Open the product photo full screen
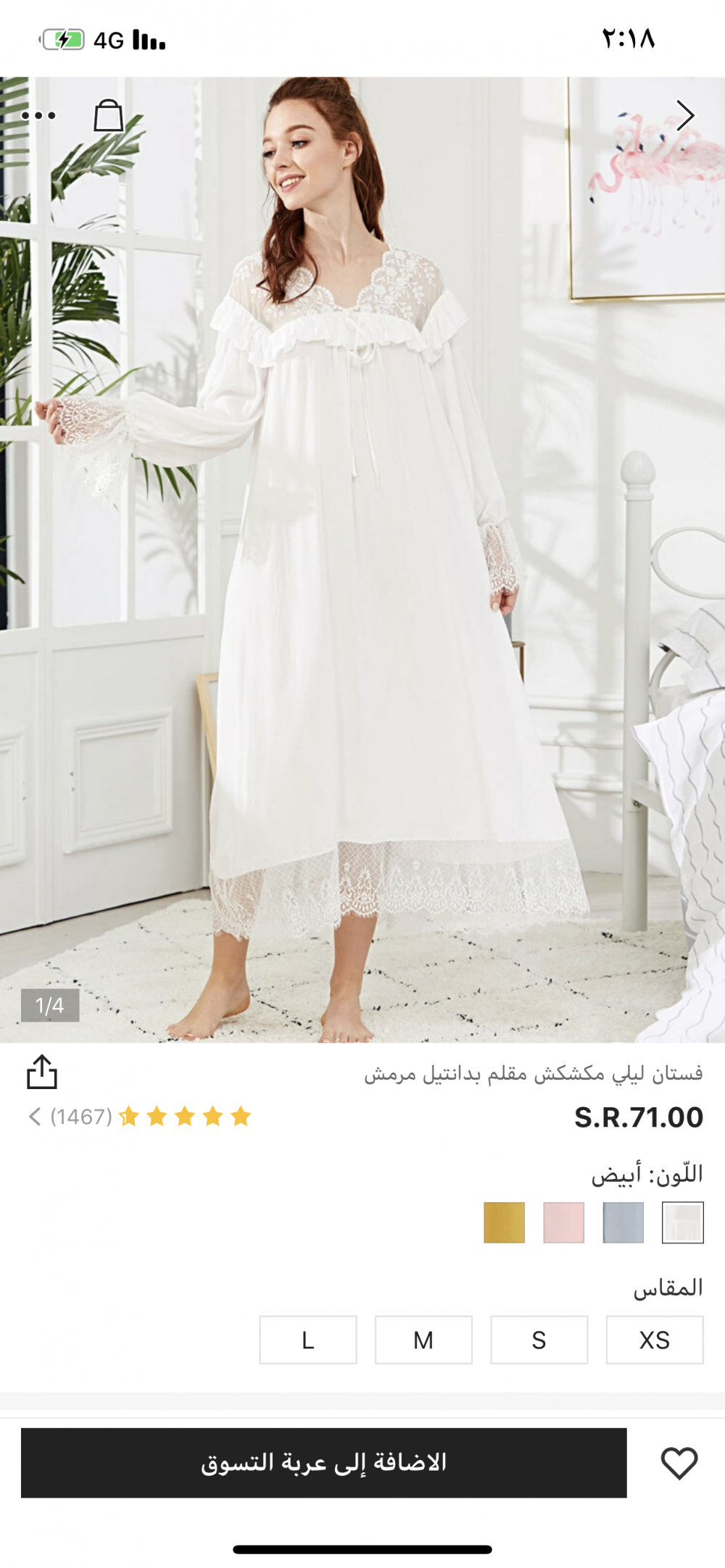The width and height of the screenshot is (725, 1568). point(362,559)
